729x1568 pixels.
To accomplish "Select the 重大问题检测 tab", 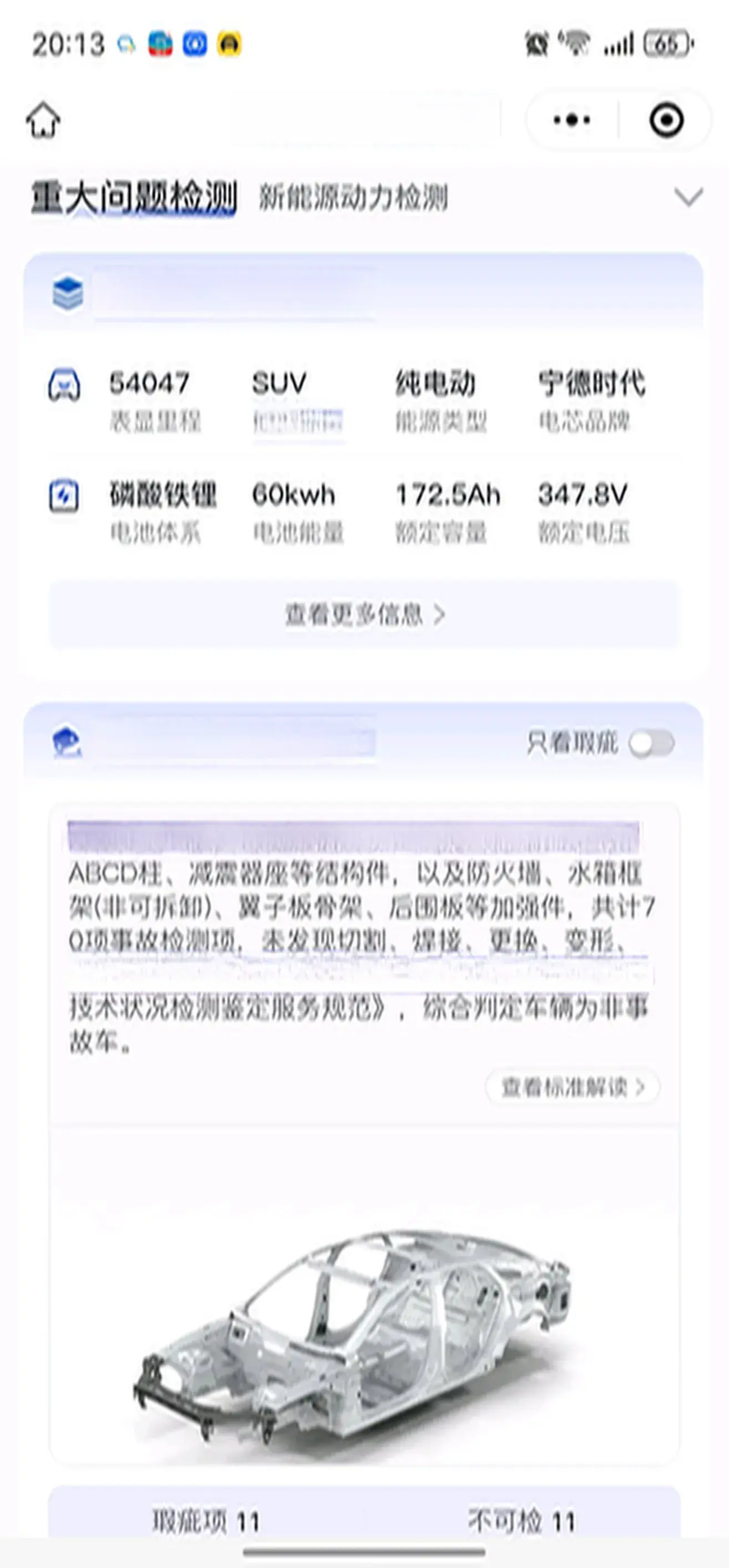I will [134, 198].
